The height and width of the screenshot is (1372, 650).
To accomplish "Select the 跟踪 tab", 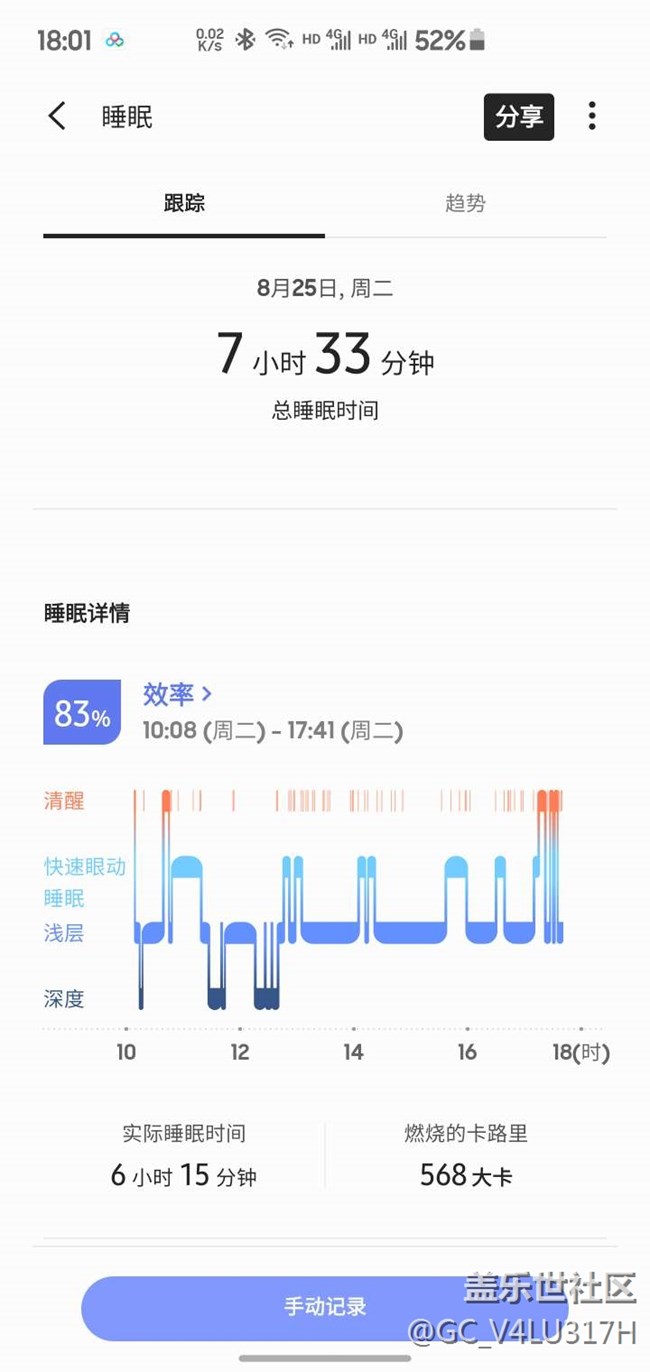I will pyautogui.click(x=184, y=204).
